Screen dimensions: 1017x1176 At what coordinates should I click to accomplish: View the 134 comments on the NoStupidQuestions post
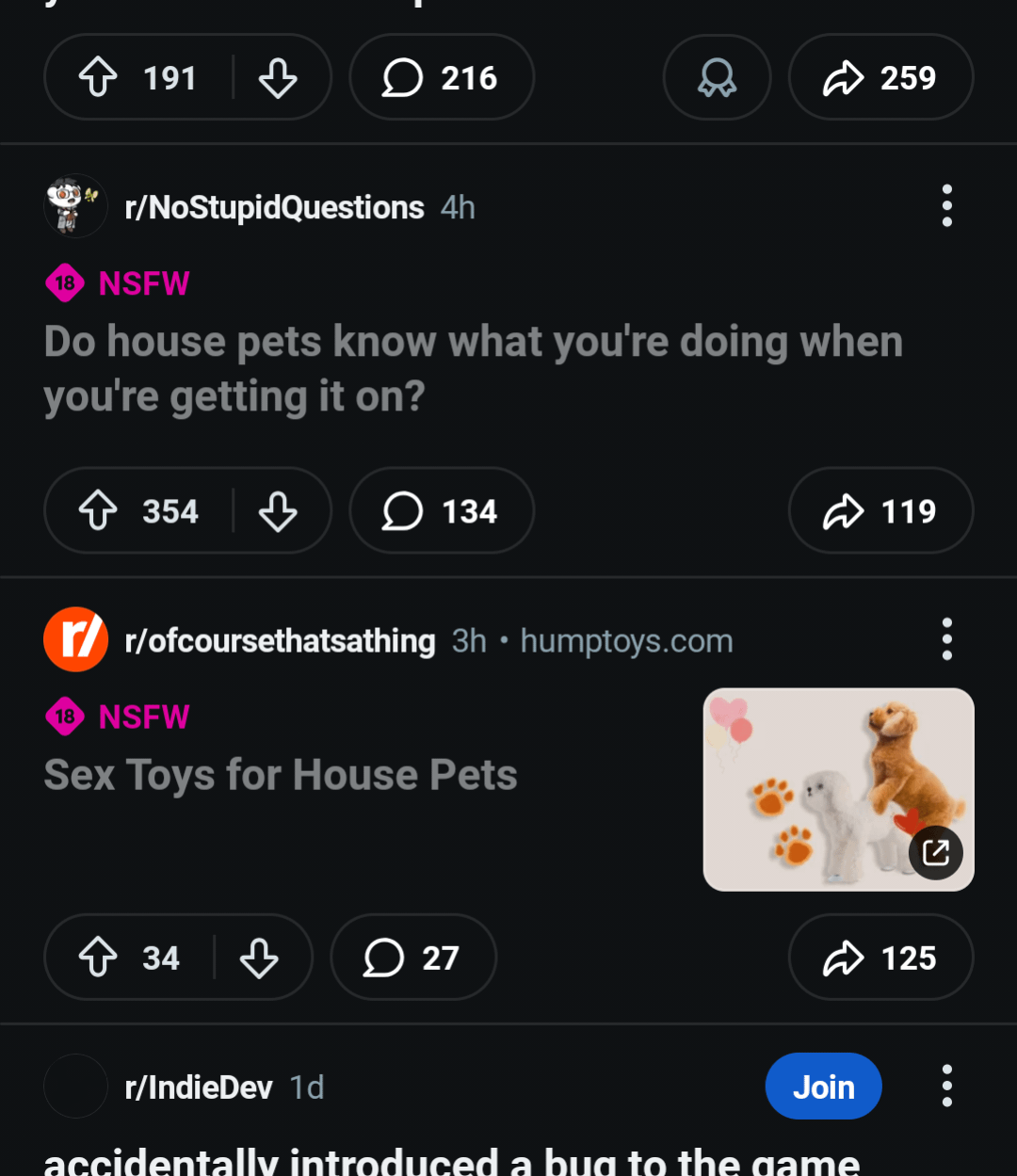coord(441,511)
